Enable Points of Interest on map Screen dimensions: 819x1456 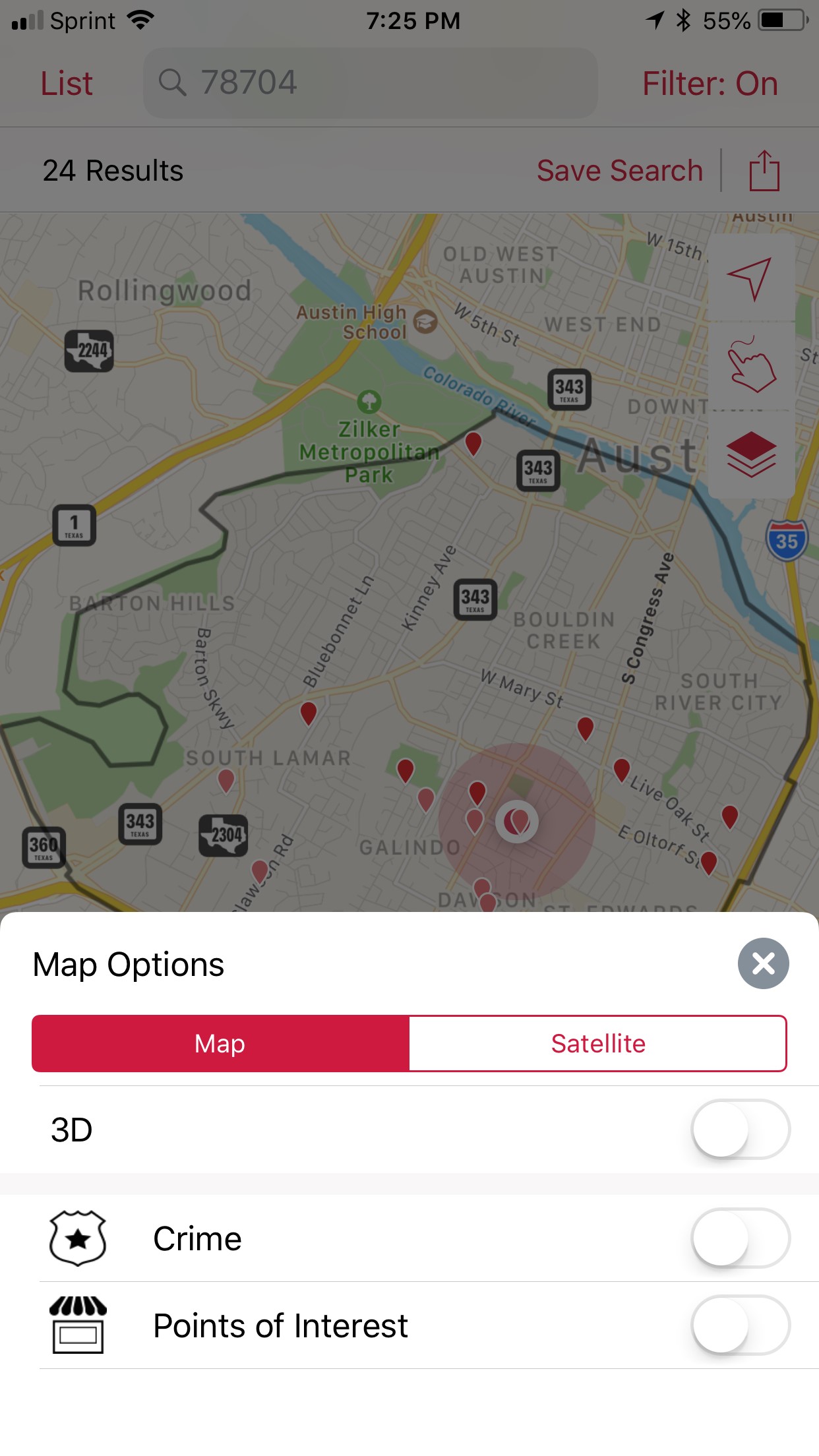(740, 1325)
